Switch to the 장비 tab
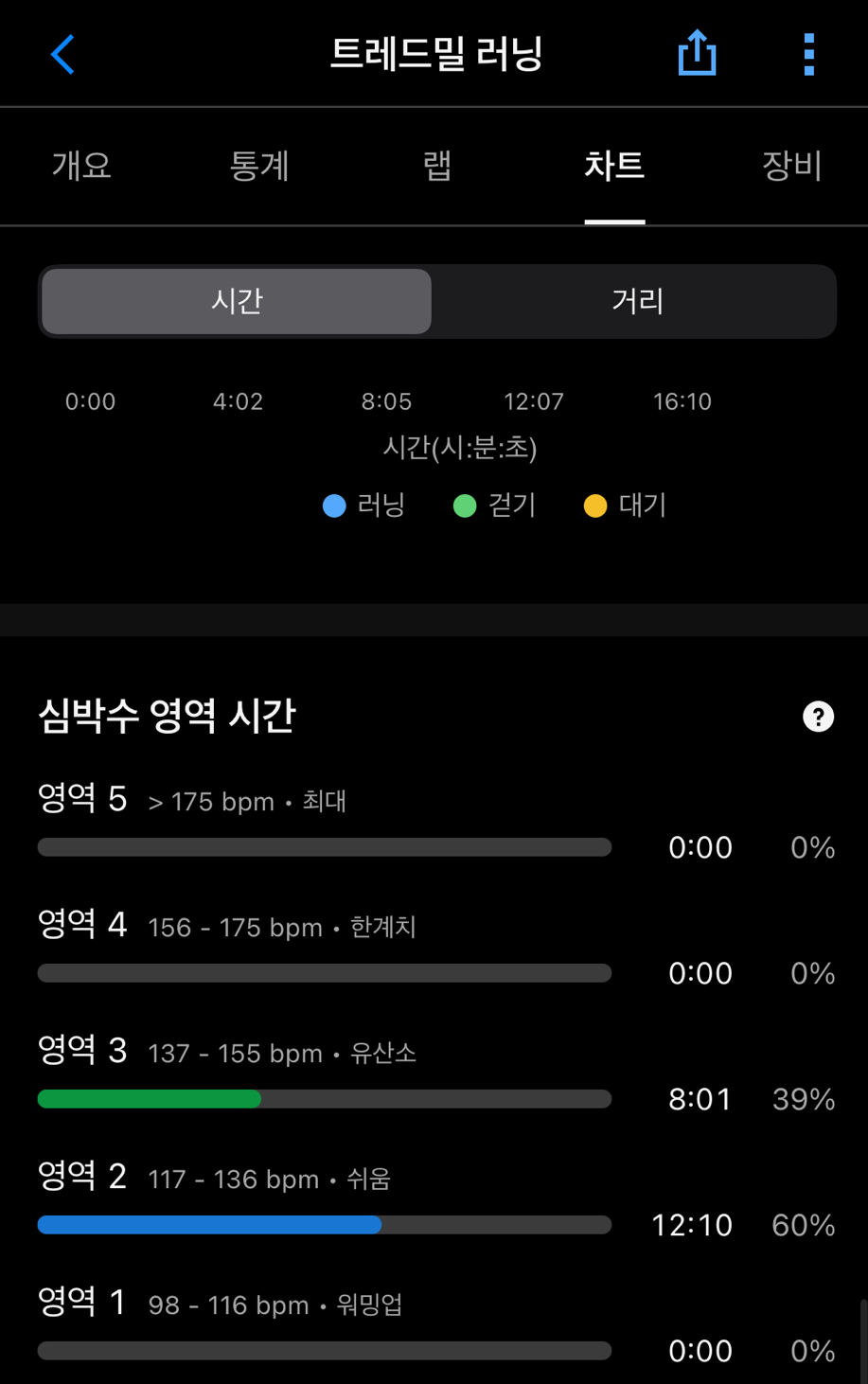The image size is (868, 1384). 791,166
